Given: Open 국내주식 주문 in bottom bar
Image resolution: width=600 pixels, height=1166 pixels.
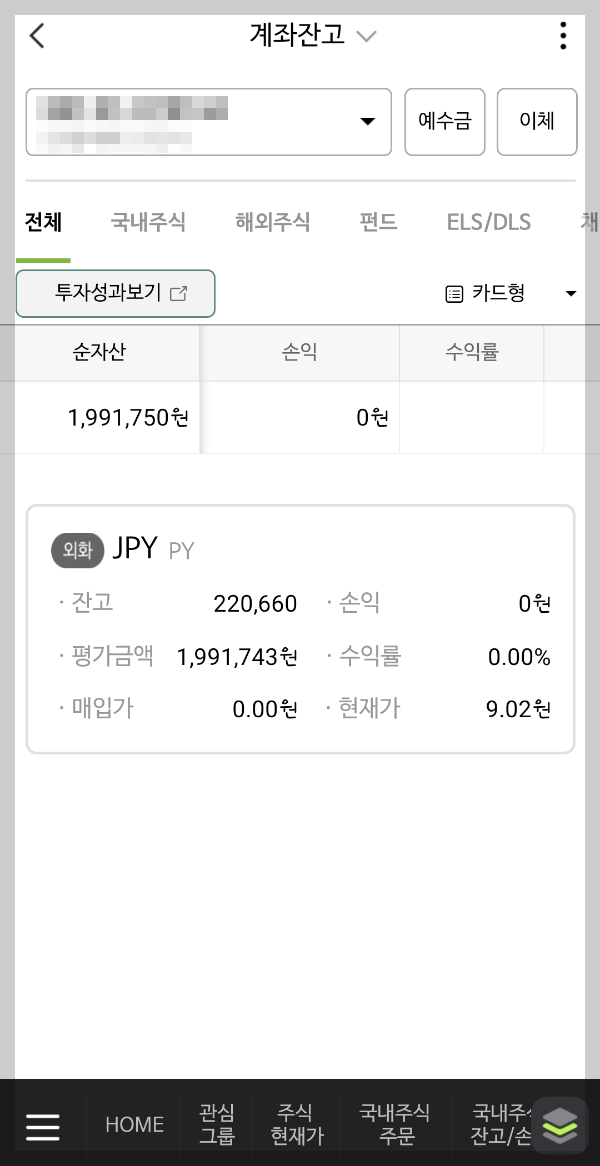Looking at the screenshot, I should pos(395,1124).
